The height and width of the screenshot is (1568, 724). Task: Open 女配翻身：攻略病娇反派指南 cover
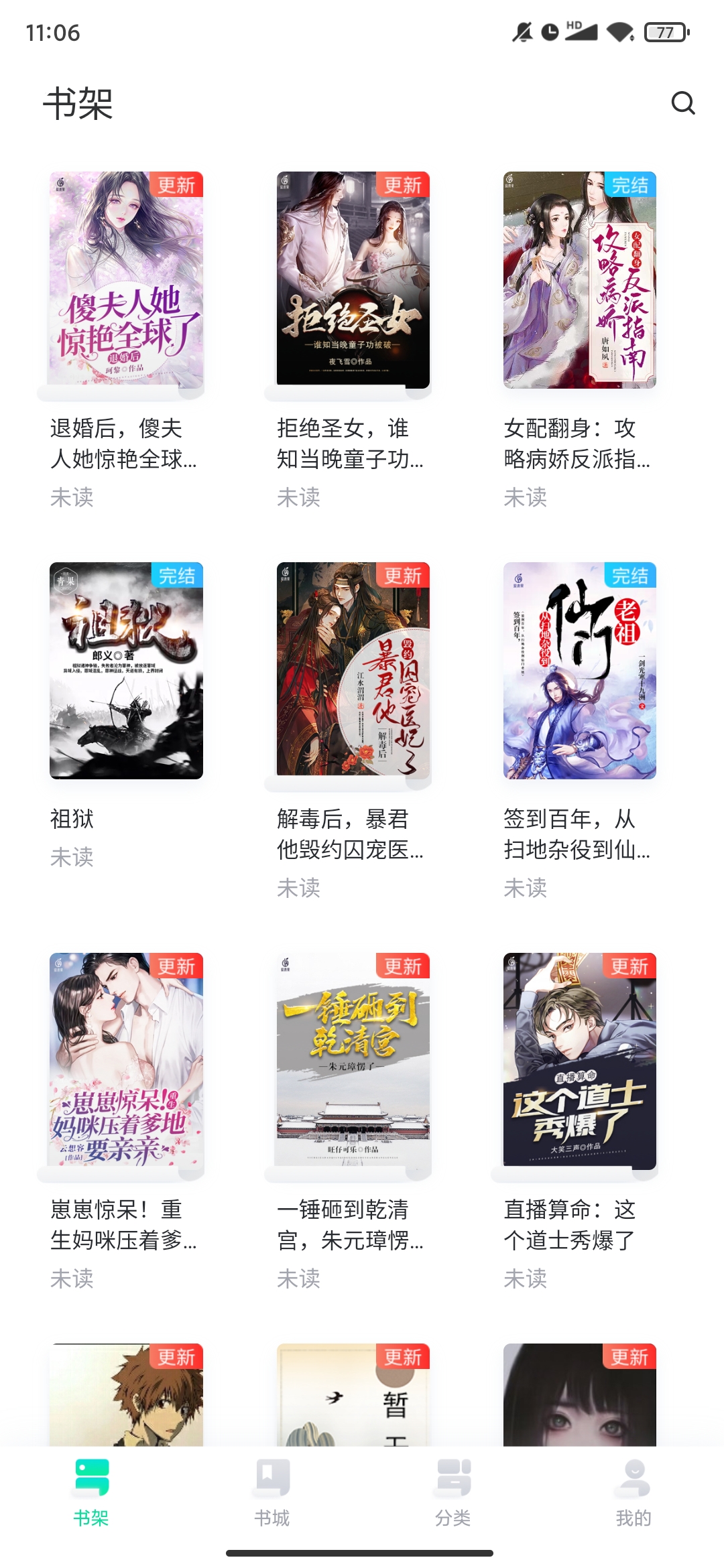[580, 281]
